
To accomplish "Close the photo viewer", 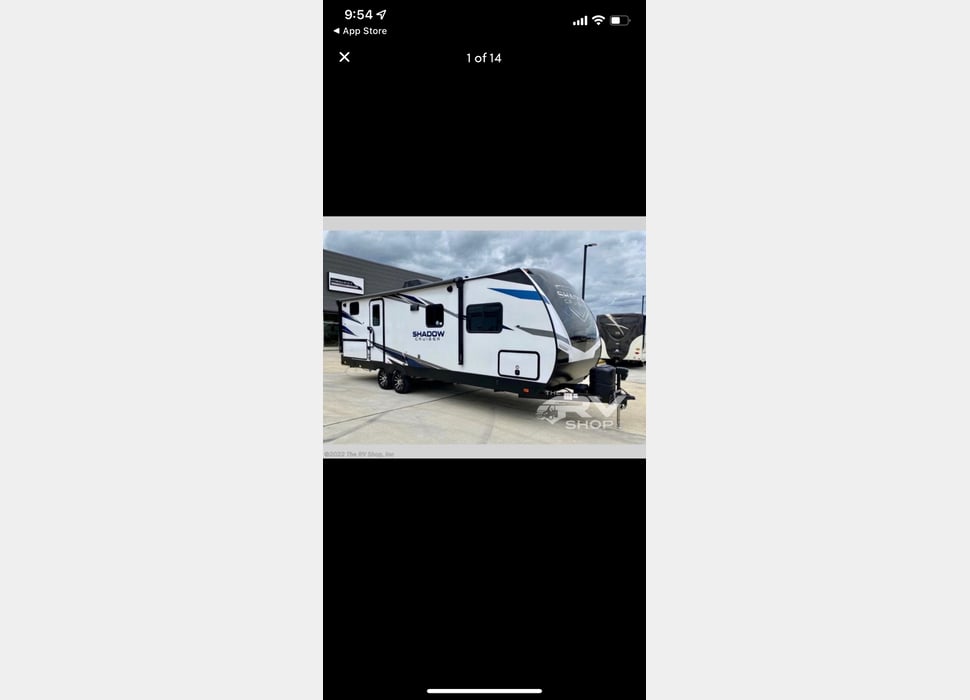I will 345,57.
